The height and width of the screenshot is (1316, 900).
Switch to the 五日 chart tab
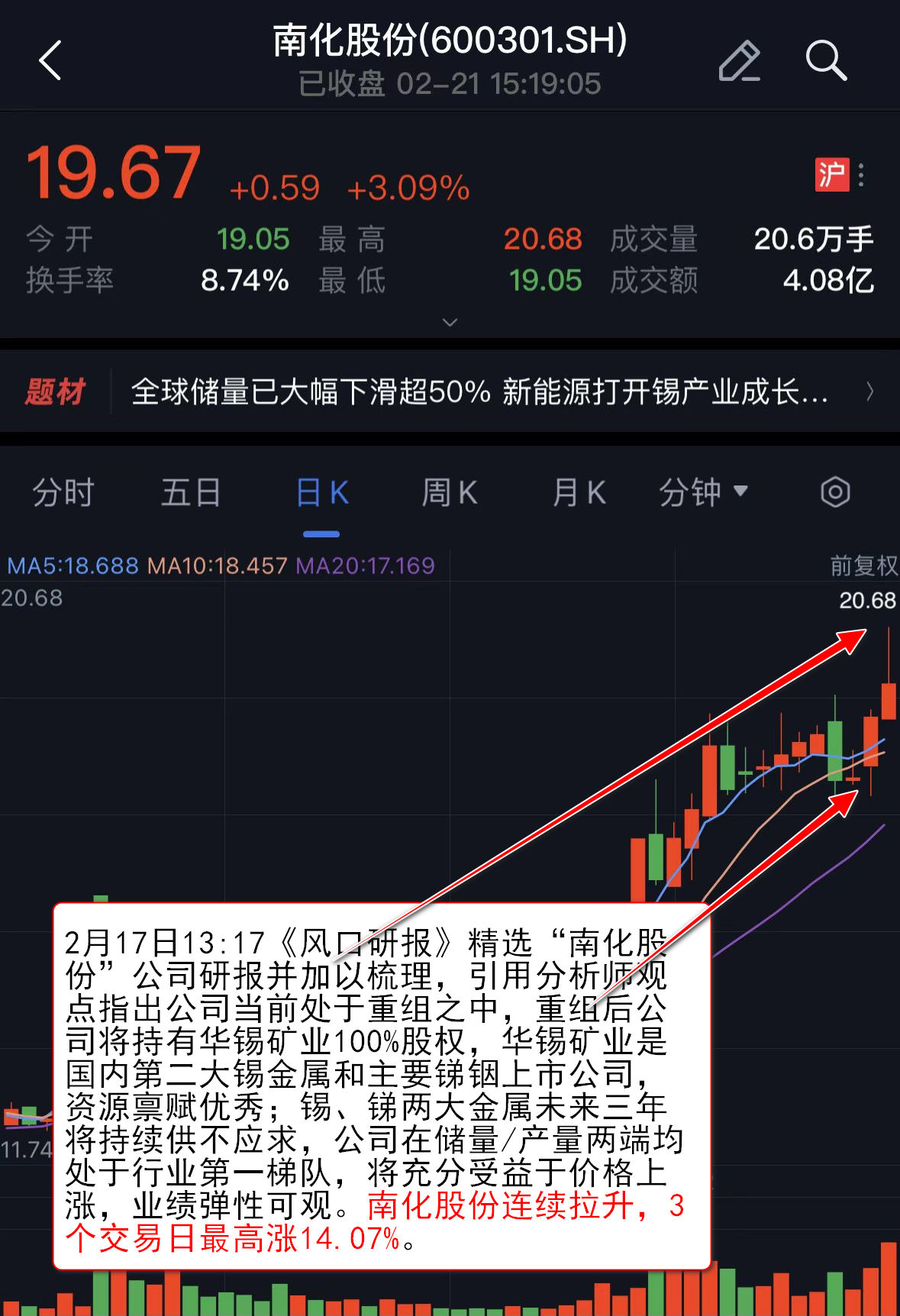click(x=191, y=492)
